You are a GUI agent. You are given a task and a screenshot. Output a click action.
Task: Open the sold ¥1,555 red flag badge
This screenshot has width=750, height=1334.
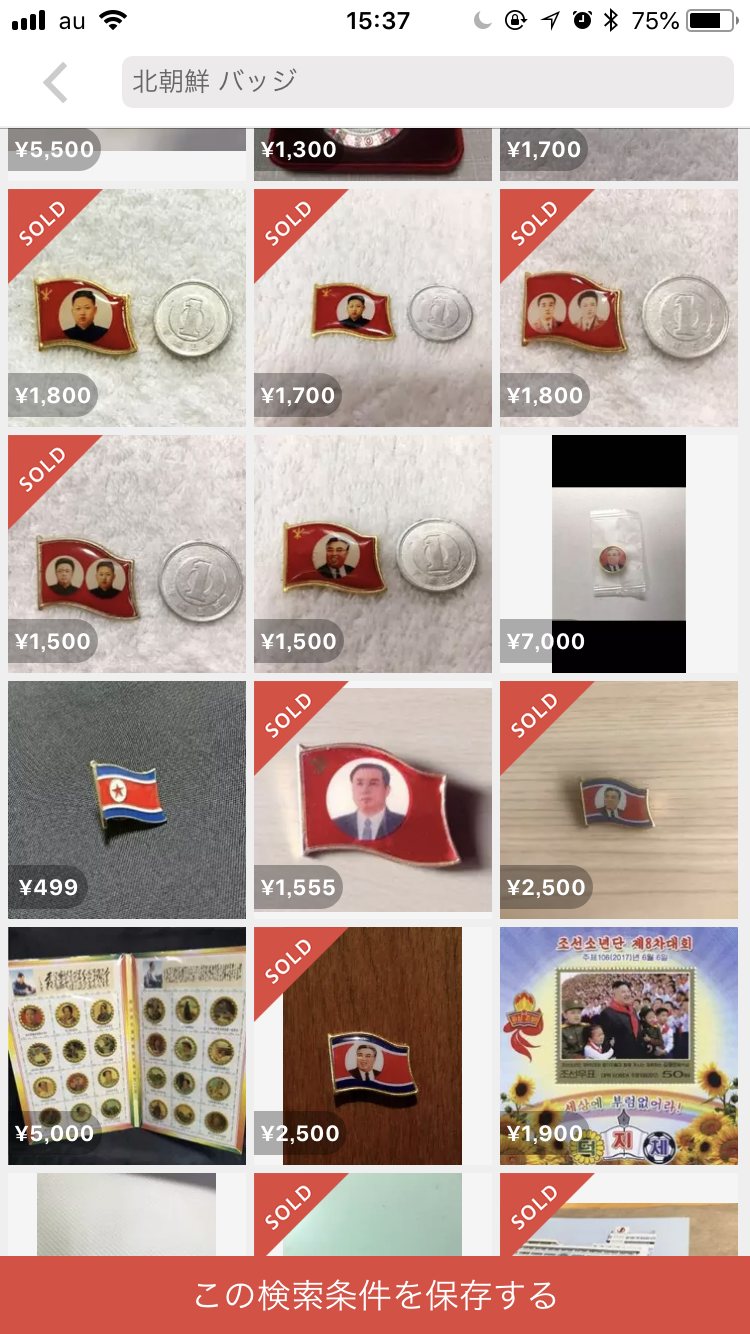[x=372, y=799]
